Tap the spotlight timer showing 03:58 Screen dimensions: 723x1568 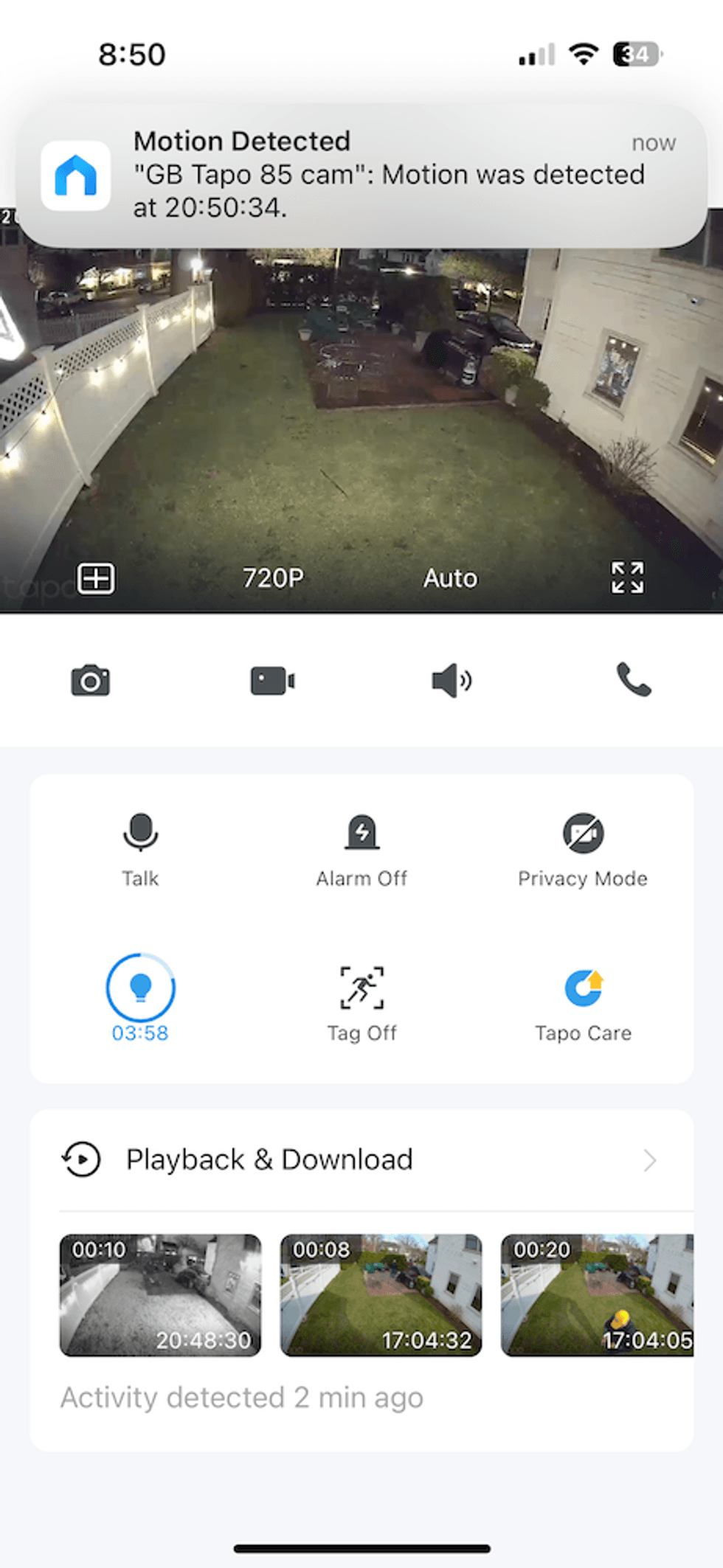click(140, 988)
